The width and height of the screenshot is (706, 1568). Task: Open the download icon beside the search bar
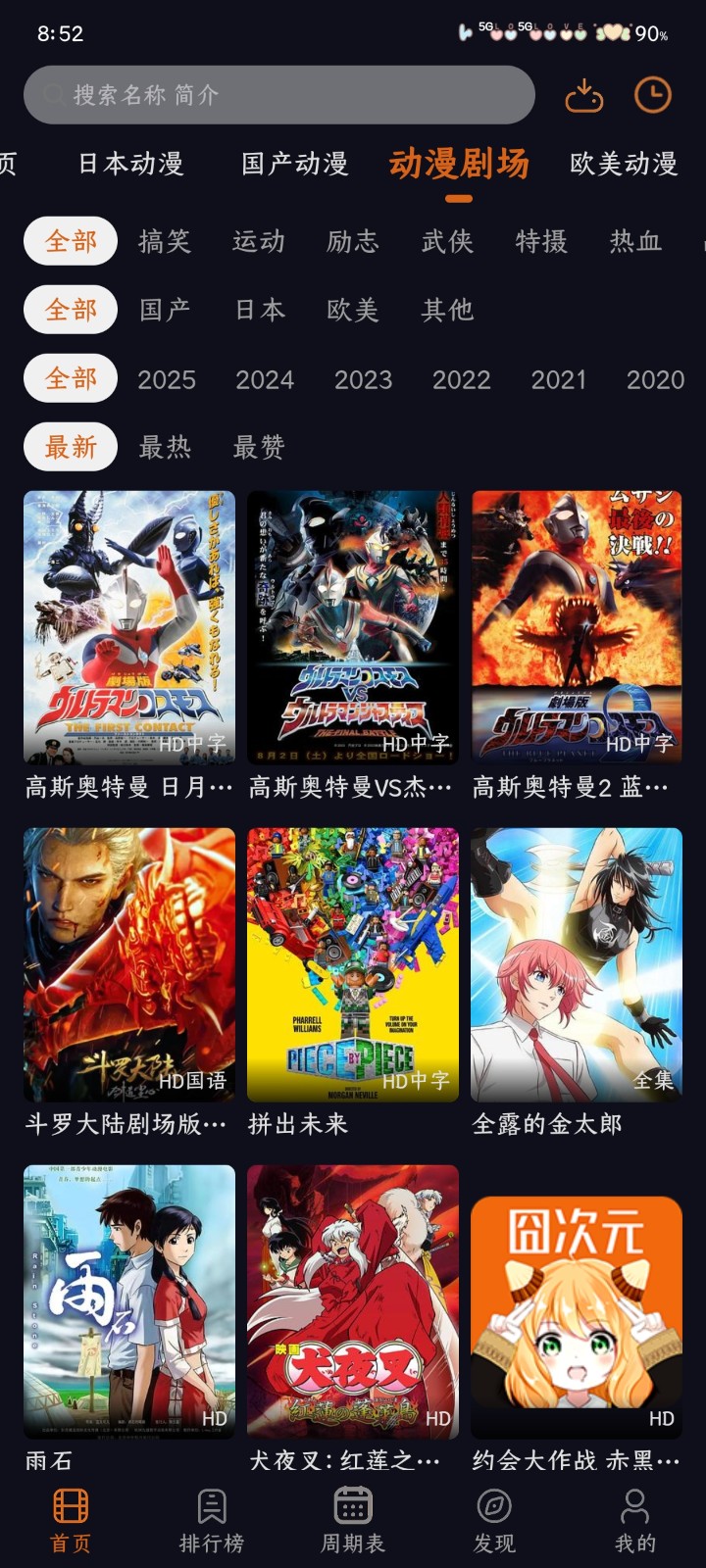coord(584,95)
